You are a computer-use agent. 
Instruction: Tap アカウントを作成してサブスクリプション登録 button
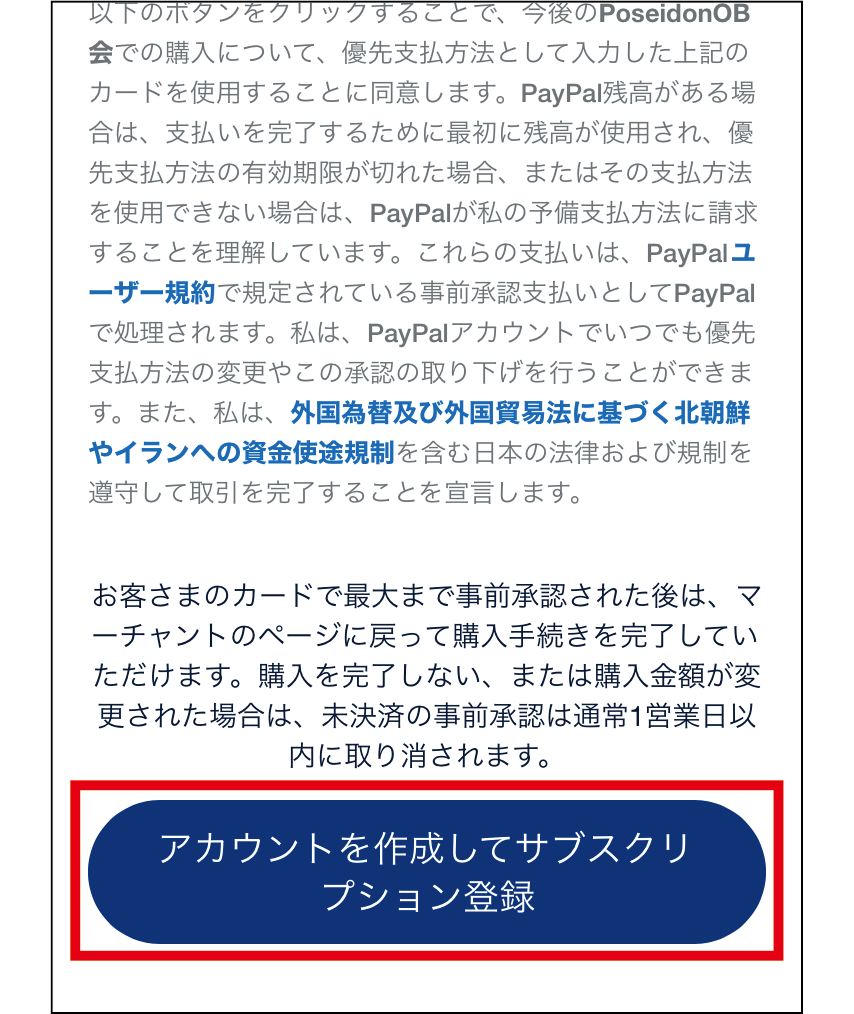pos(427,871)
